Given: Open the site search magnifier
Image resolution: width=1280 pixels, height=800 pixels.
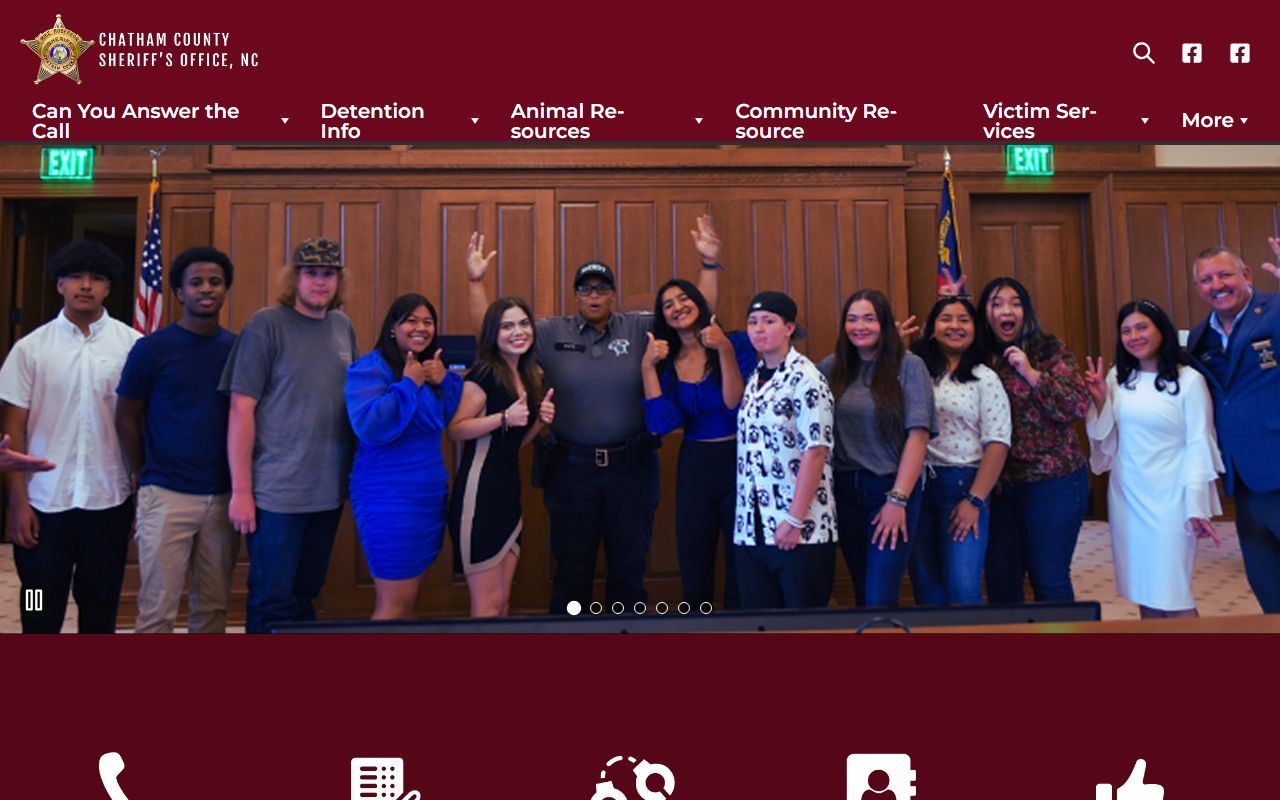Looking at the screenshot, I should (x=1144, y=53).
